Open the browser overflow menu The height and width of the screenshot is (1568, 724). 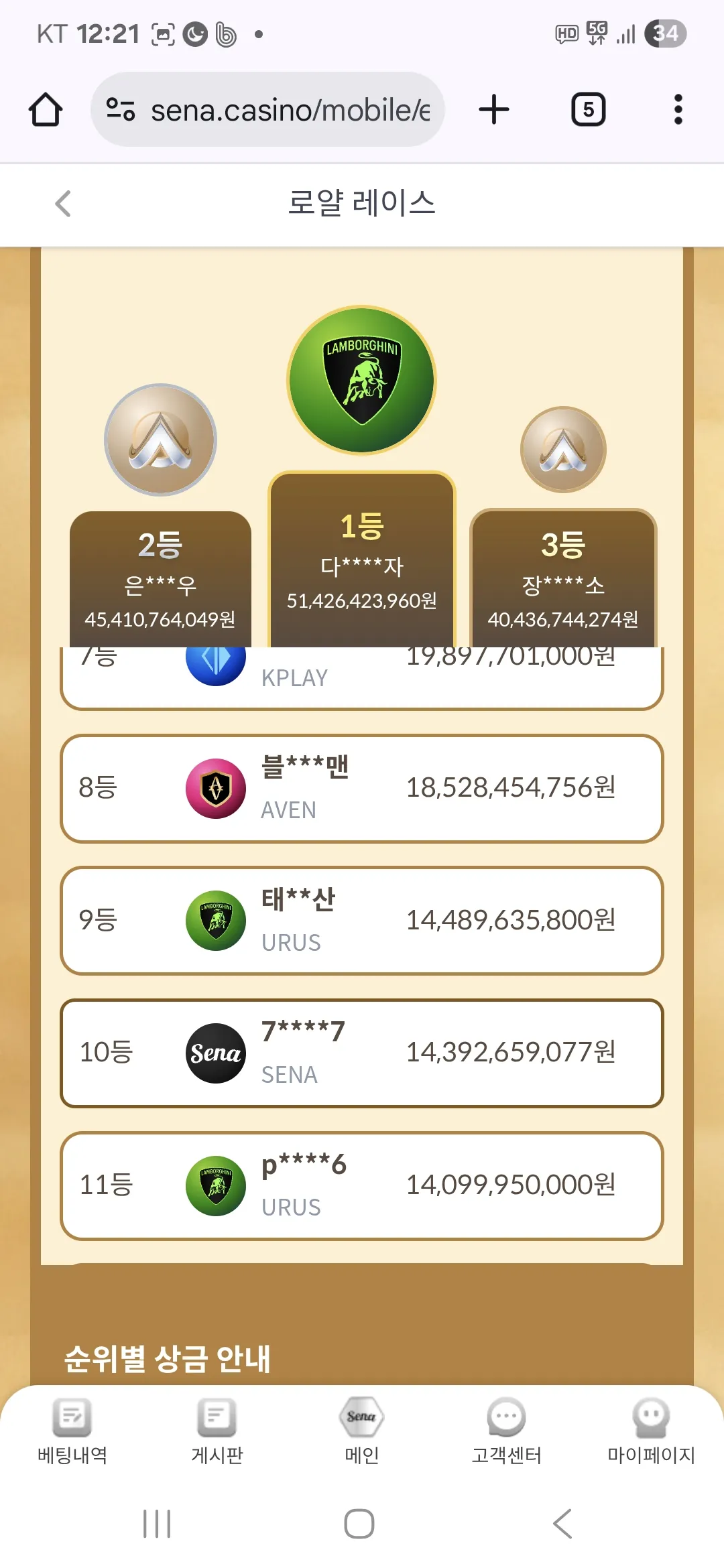[x=678, y=109]
